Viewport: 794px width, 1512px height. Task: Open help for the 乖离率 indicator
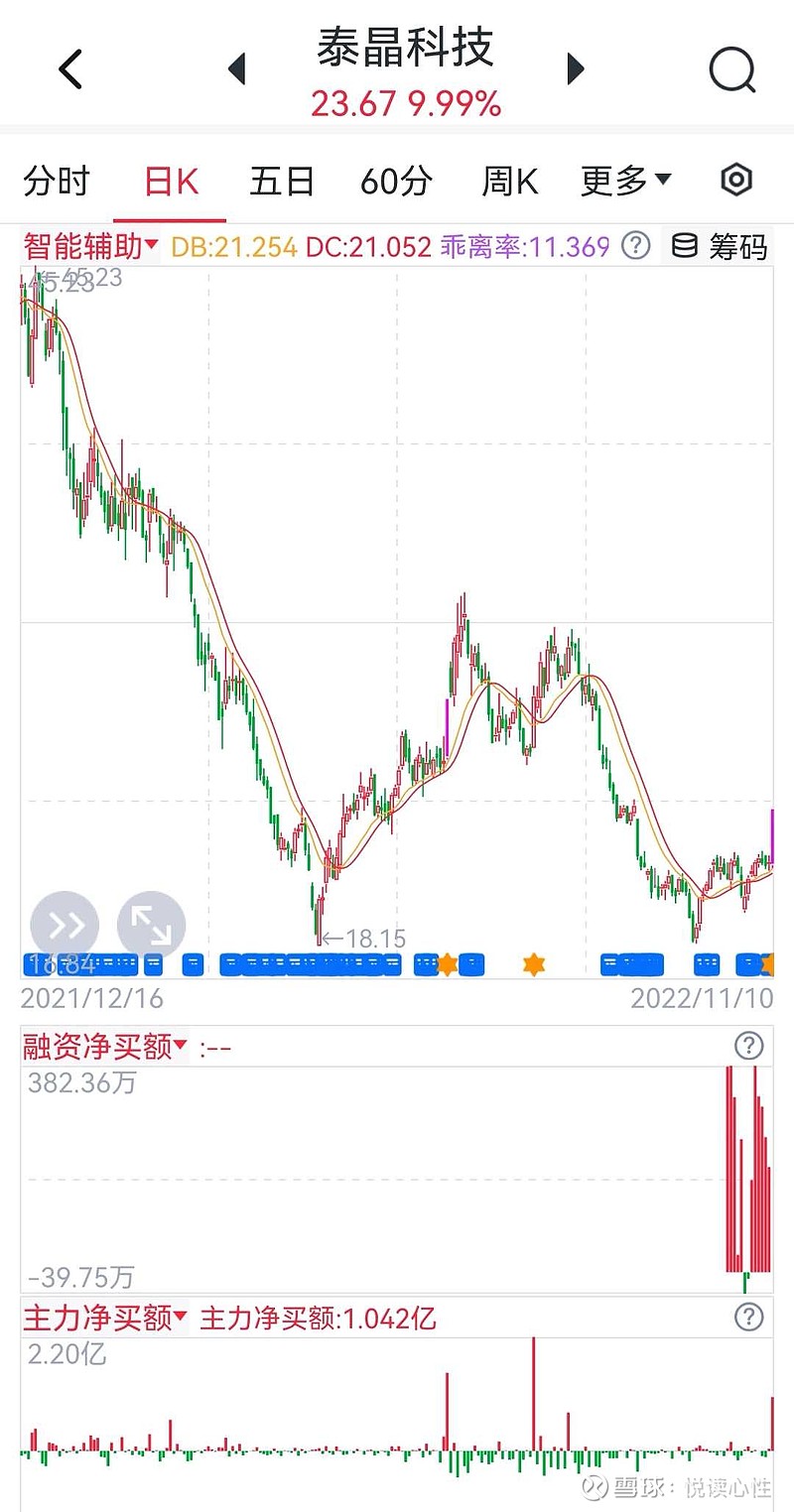pyautogui.click(x=635, y=245)
